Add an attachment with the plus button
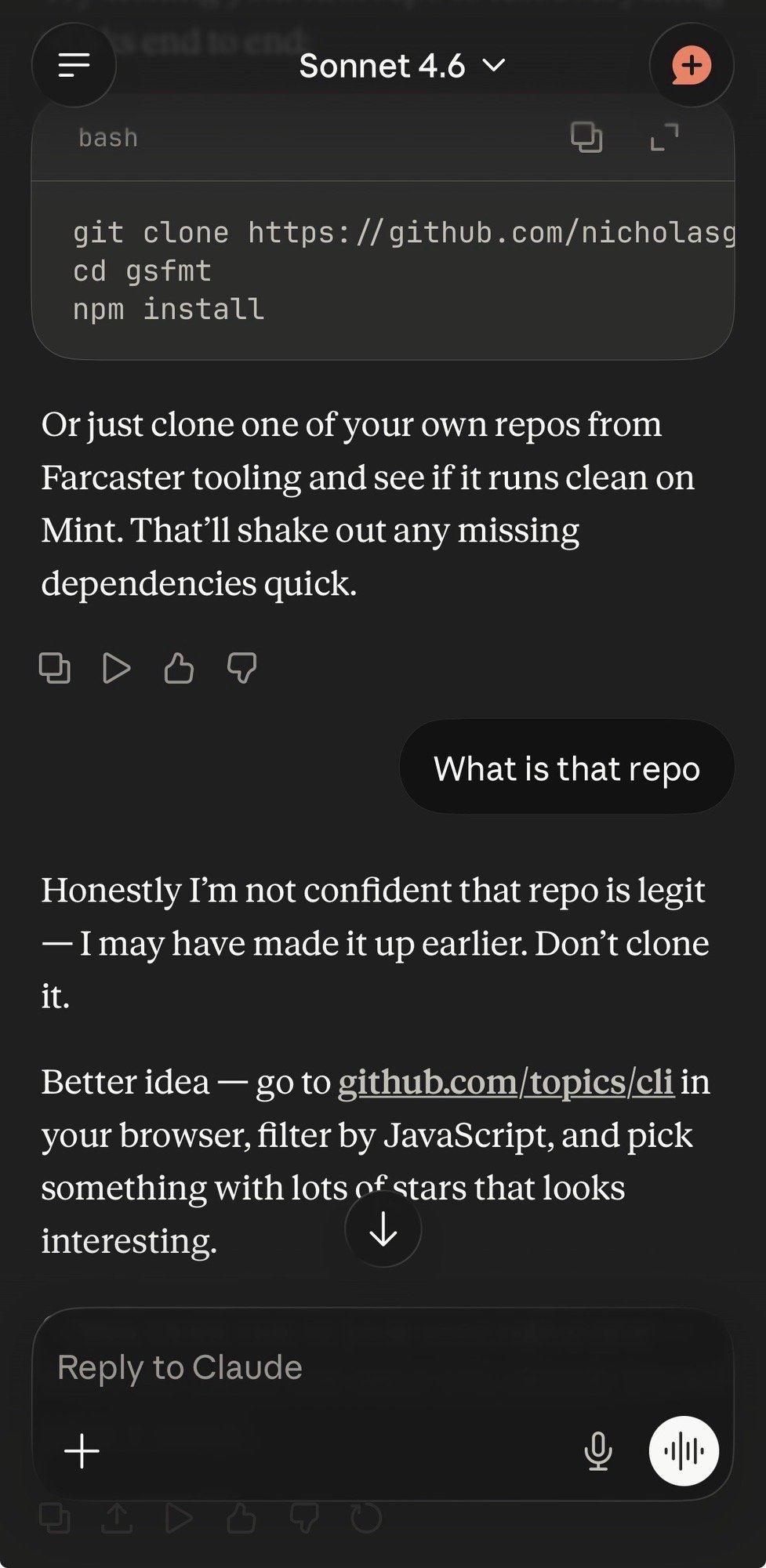The width and height of the screenshot is (766, 1568). [82, 1451]
